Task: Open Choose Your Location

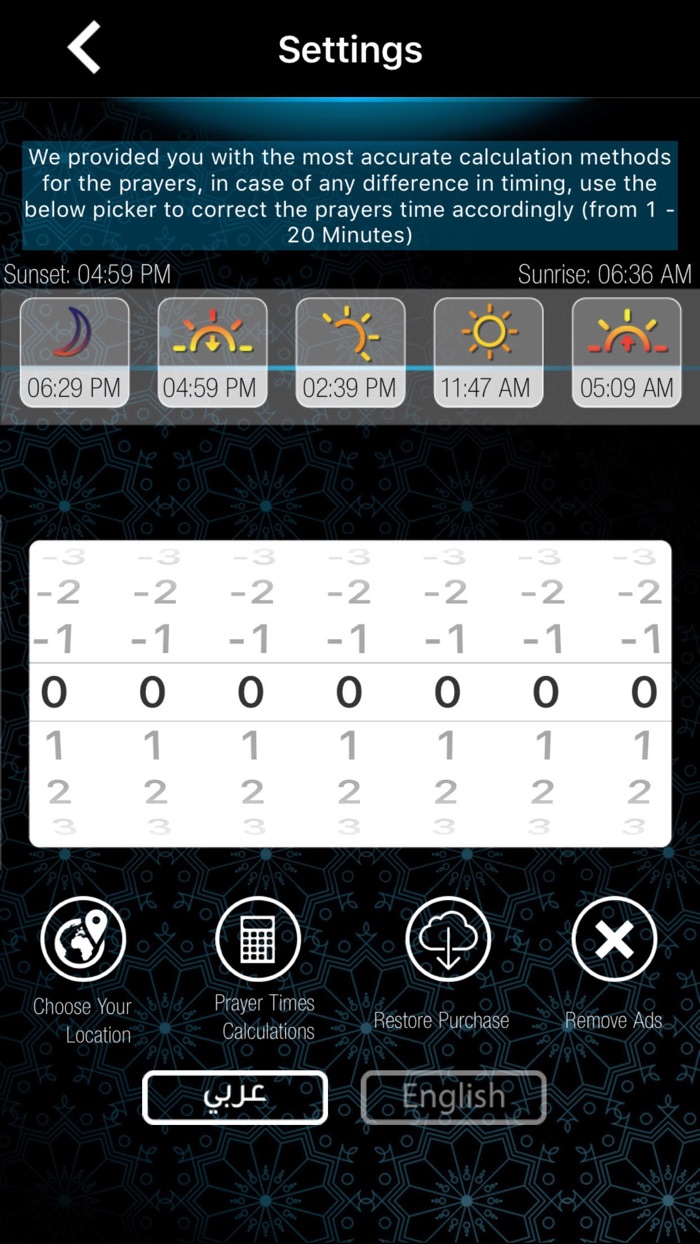Action: coord(83,939)
